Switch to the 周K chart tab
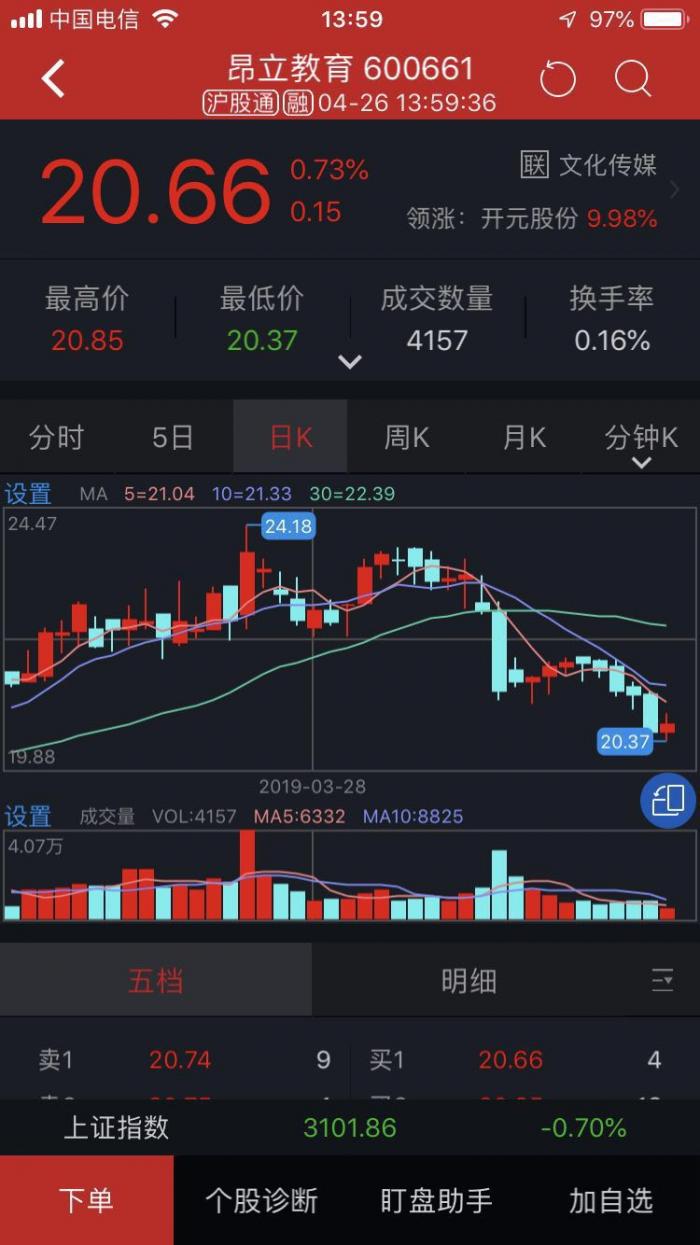Image resolution: width=700 pixels, height=1245 pixels. pos(407,437)
